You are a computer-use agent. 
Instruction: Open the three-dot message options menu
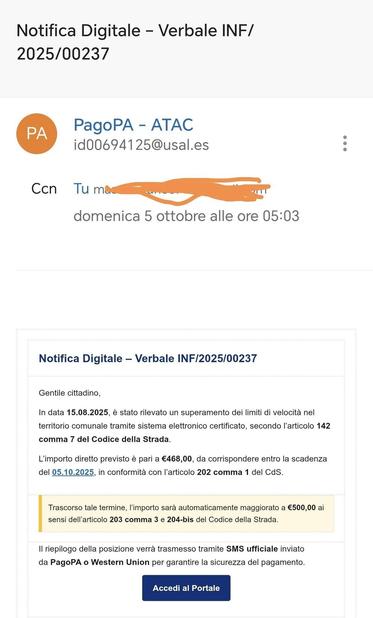coord(345,143)
